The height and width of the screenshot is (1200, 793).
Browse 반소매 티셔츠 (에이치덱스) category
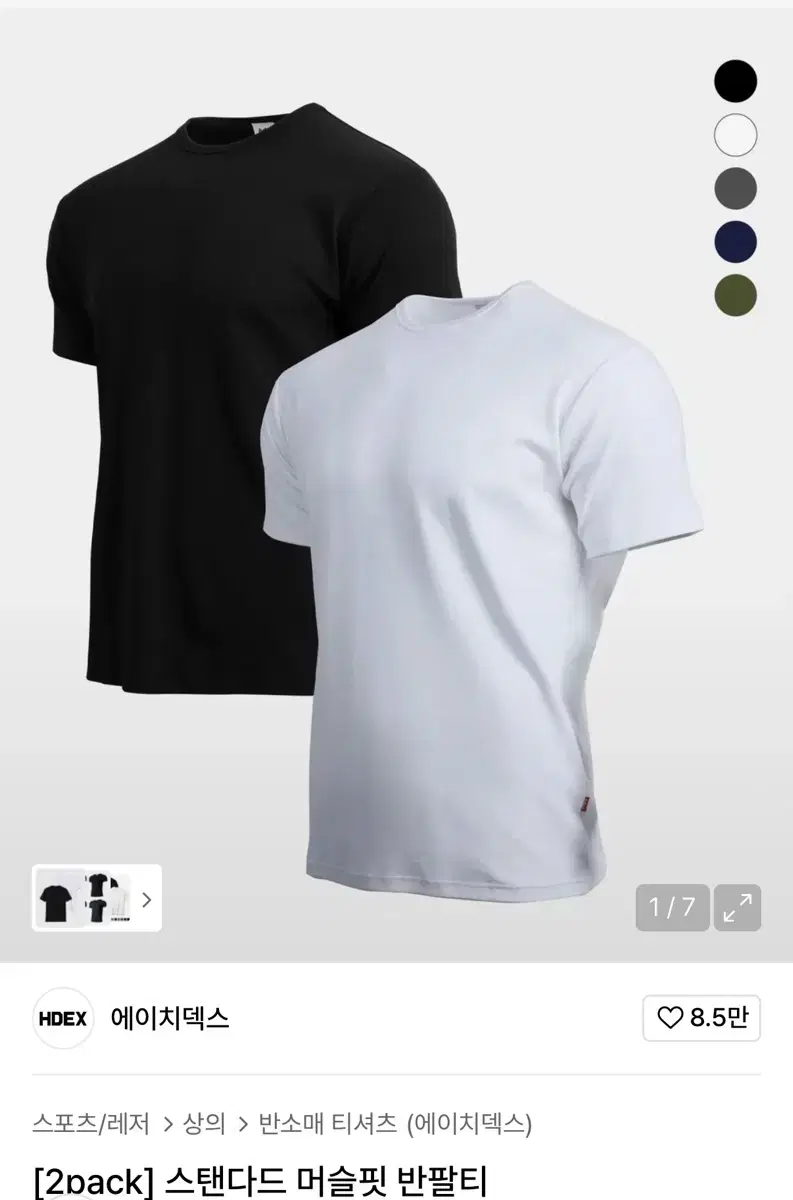(x=395, y=1123)
